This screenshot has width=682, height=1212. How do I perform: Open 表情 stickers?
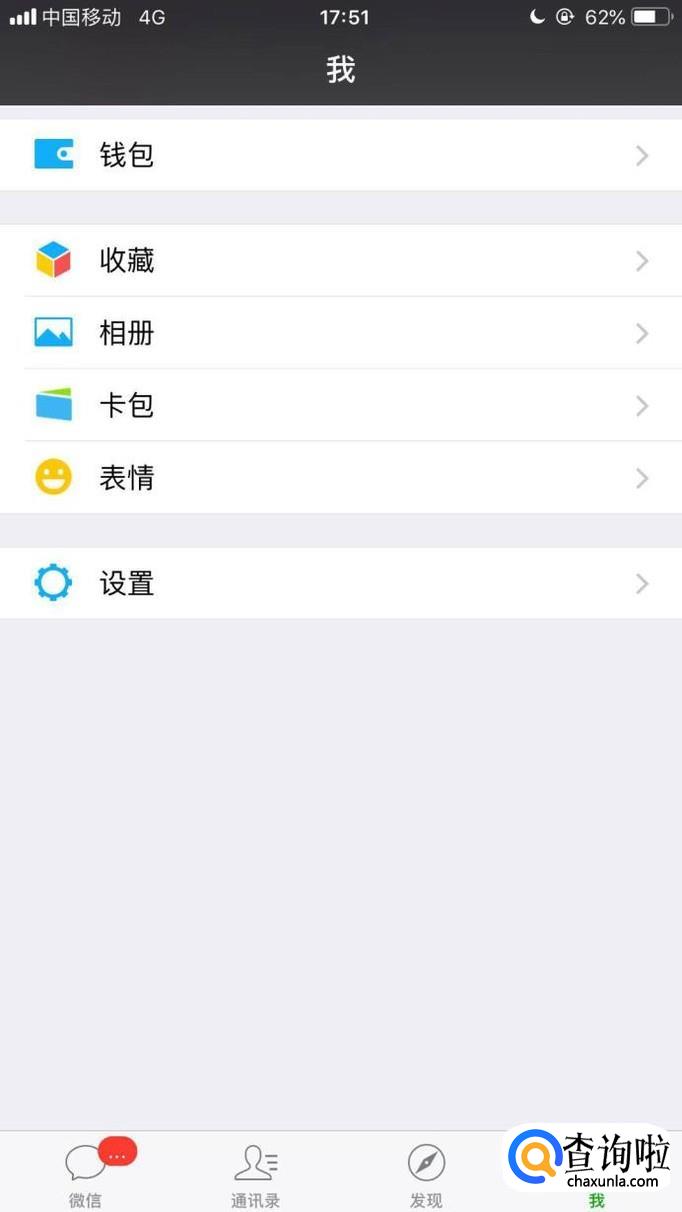coord(340,478)
